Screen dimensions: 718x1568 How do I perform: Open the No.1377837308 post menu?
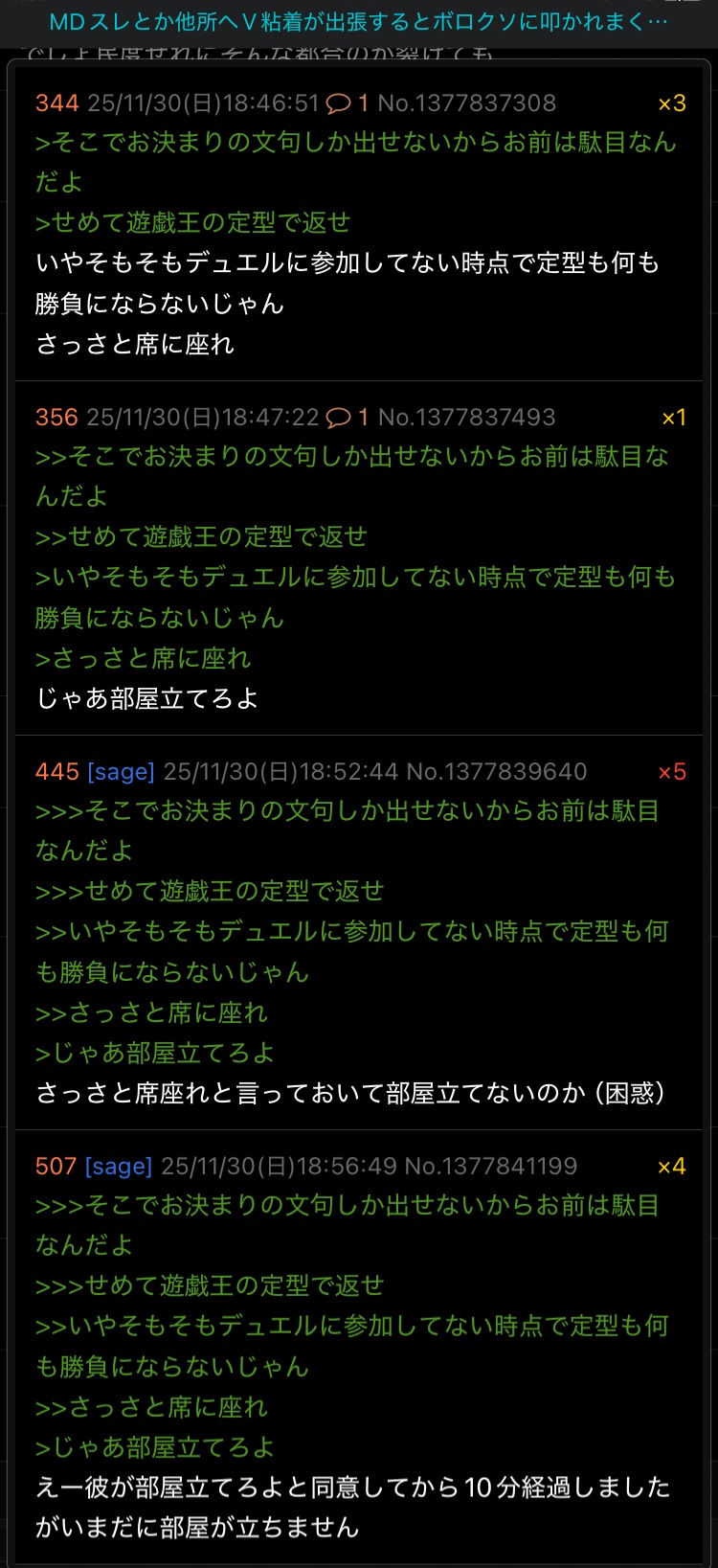point(467,103)
